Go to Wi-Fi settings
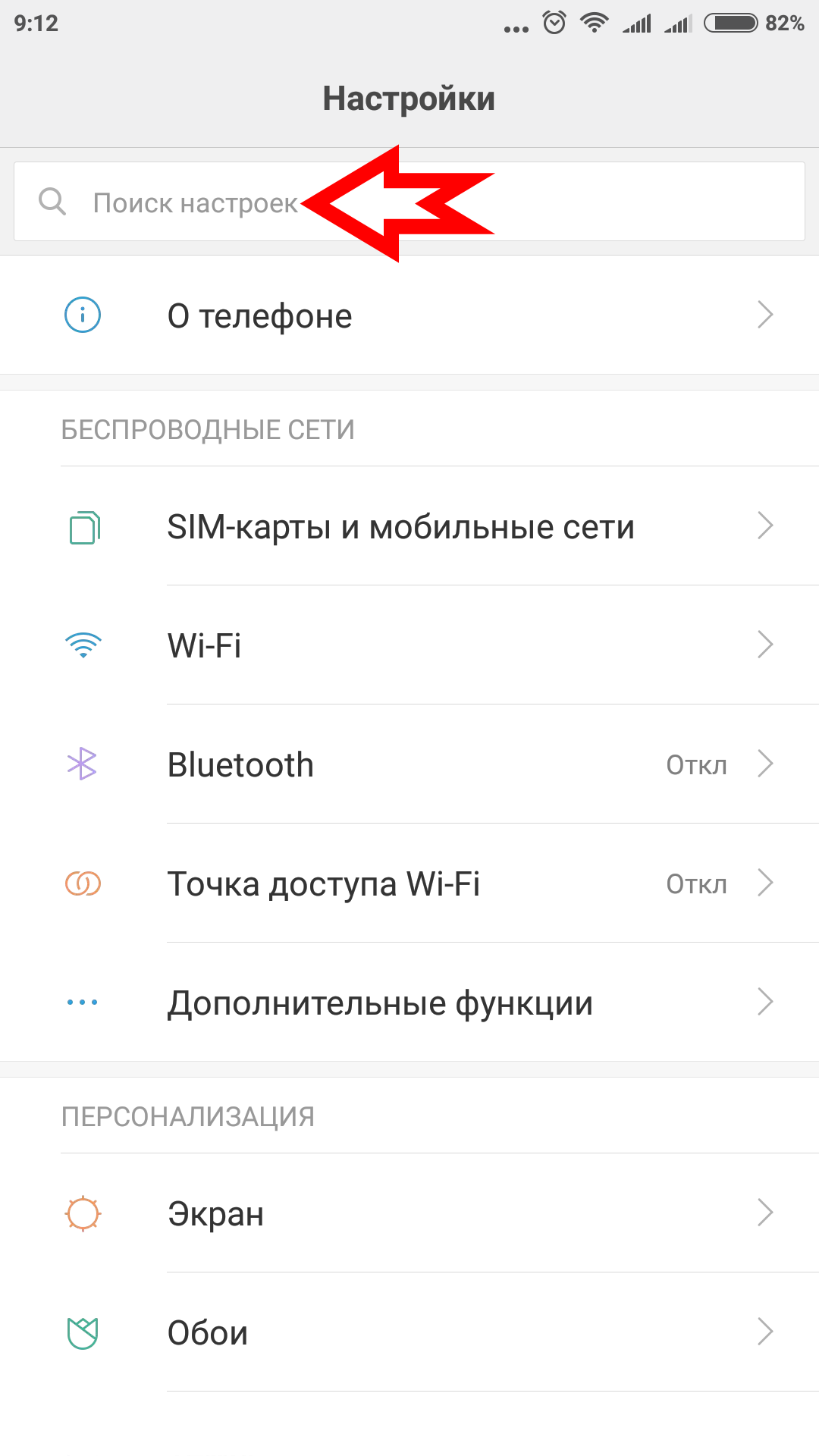Viewport: 819px width, 1456px height. pos(409,645)
